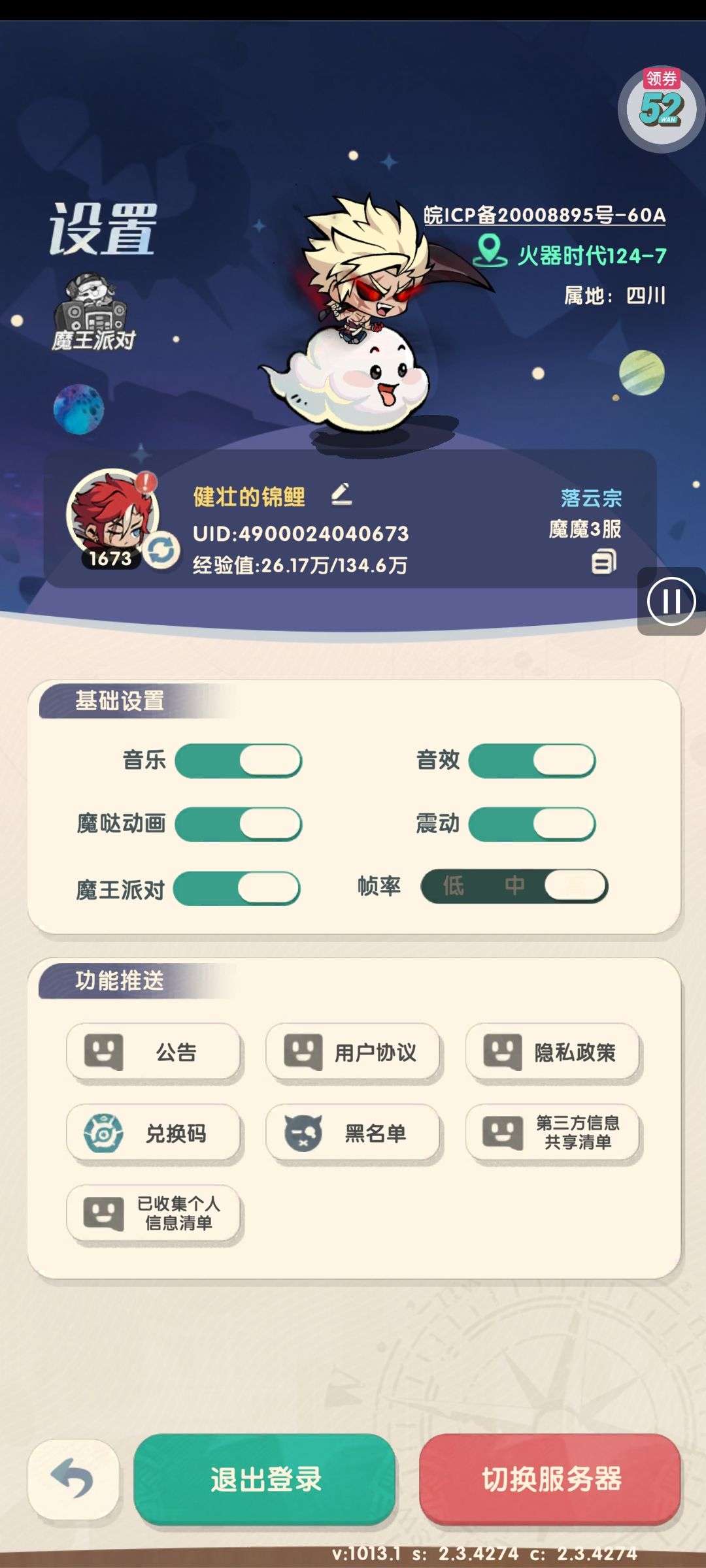Tap 退出登录 to log out
706x1568 pixels.
(x=265, y=1479)
